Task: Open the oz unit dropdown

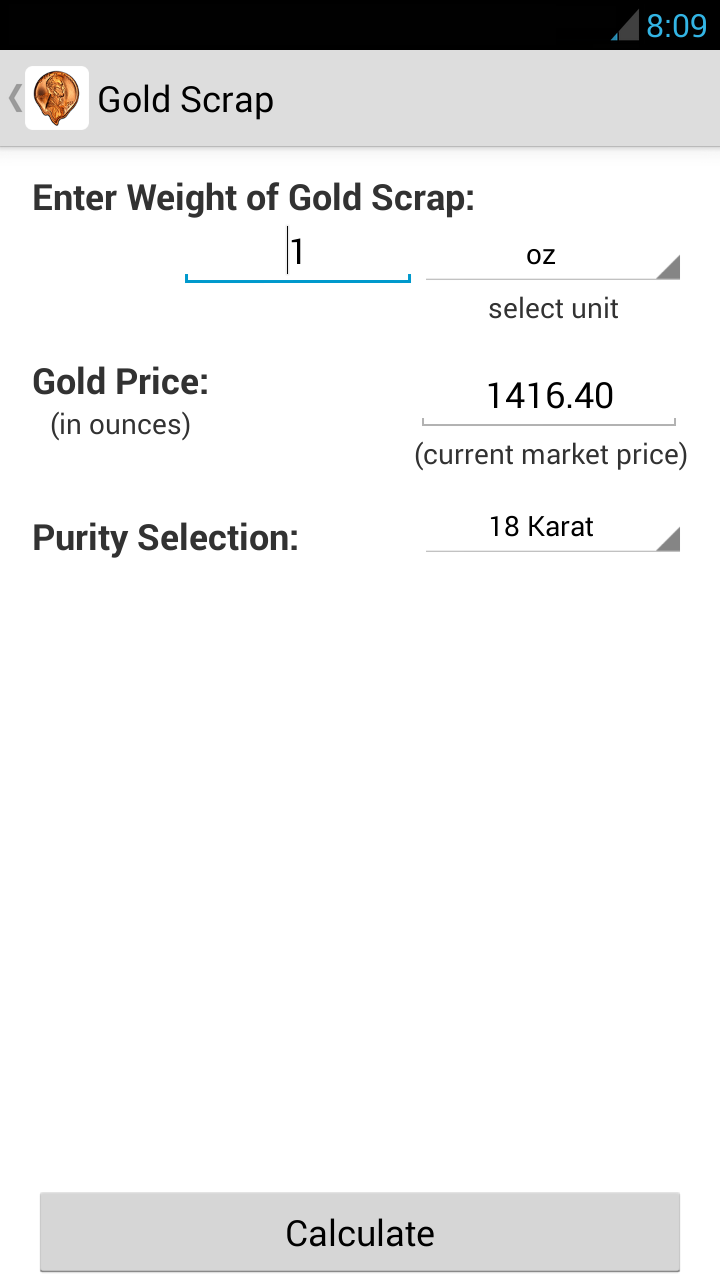Action: [552, 256]
